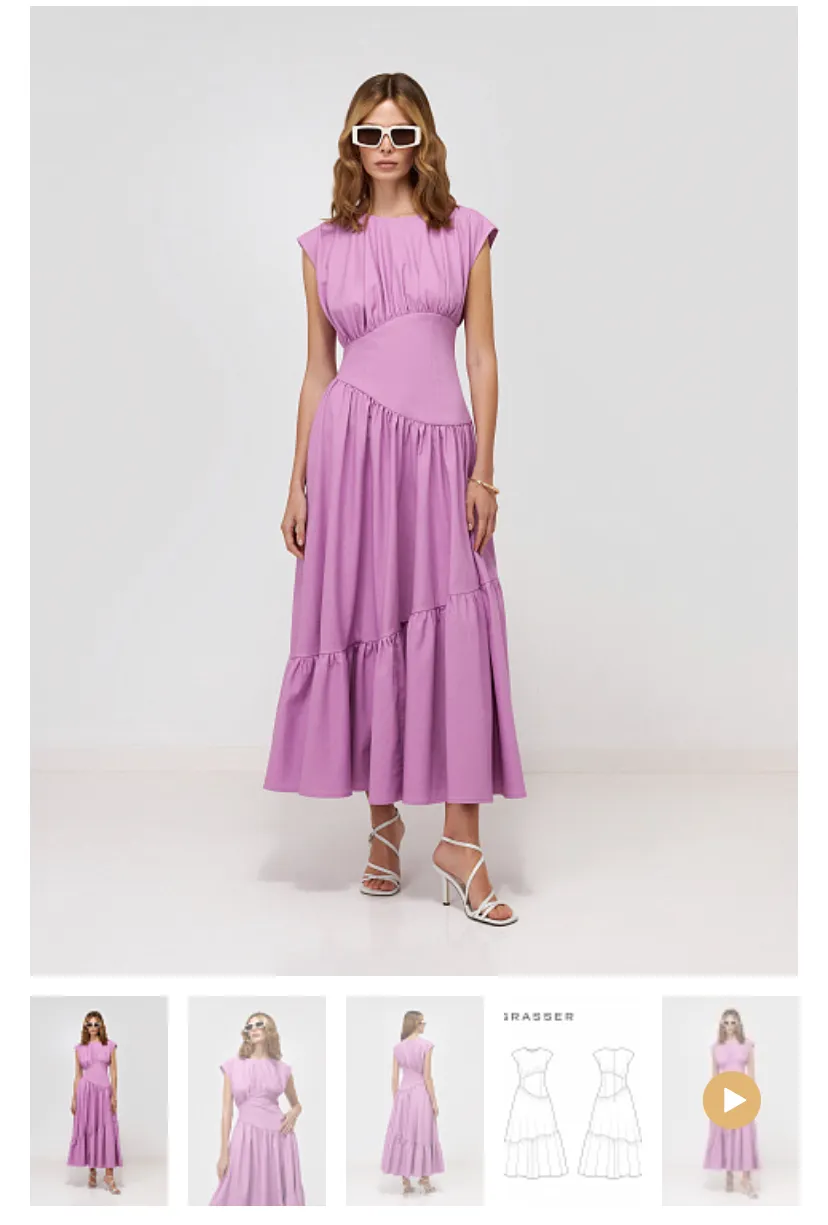Show the close-up bodice thumbnail
828x1225 pixels.
click(x=256, y=1100)
